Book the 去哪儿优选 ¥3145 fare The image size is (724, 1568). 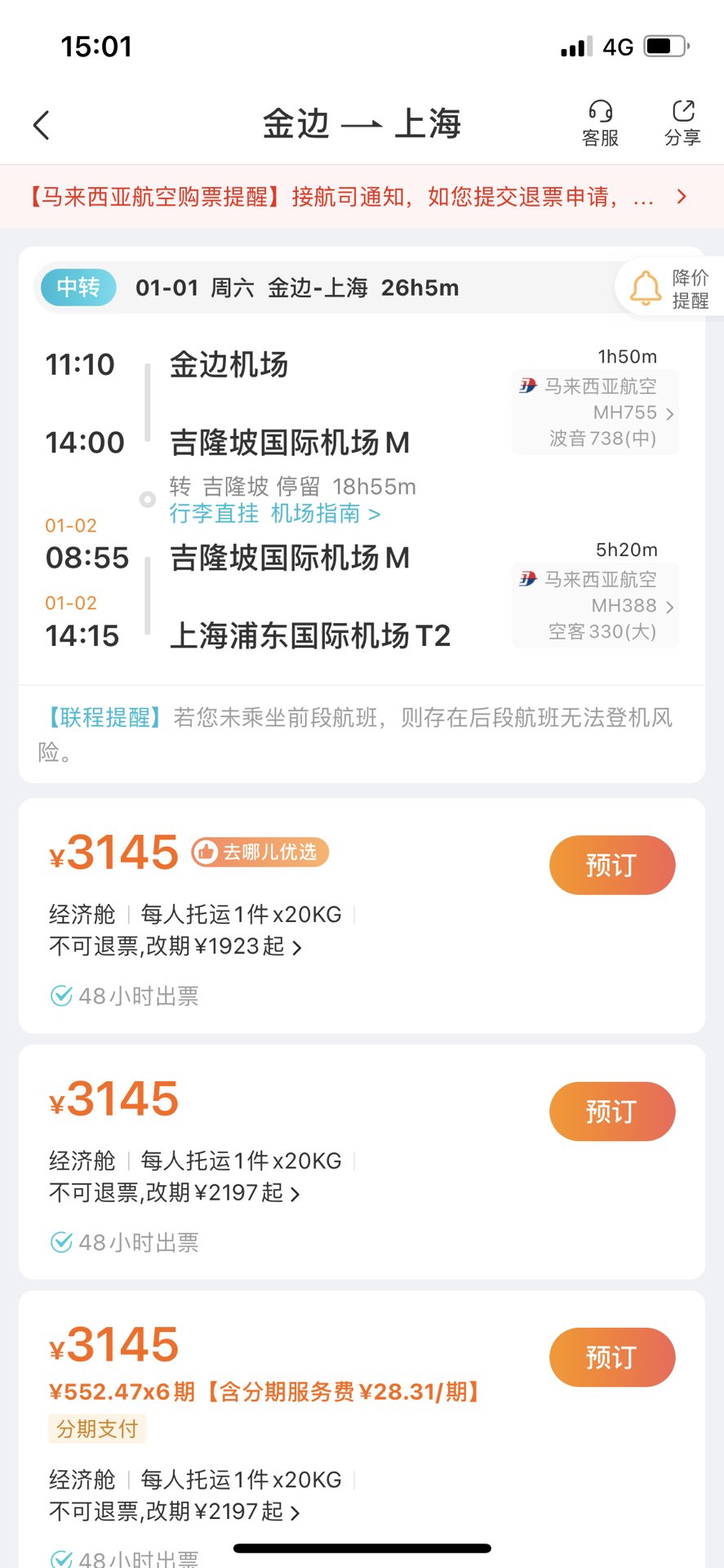tap(611, 865)
